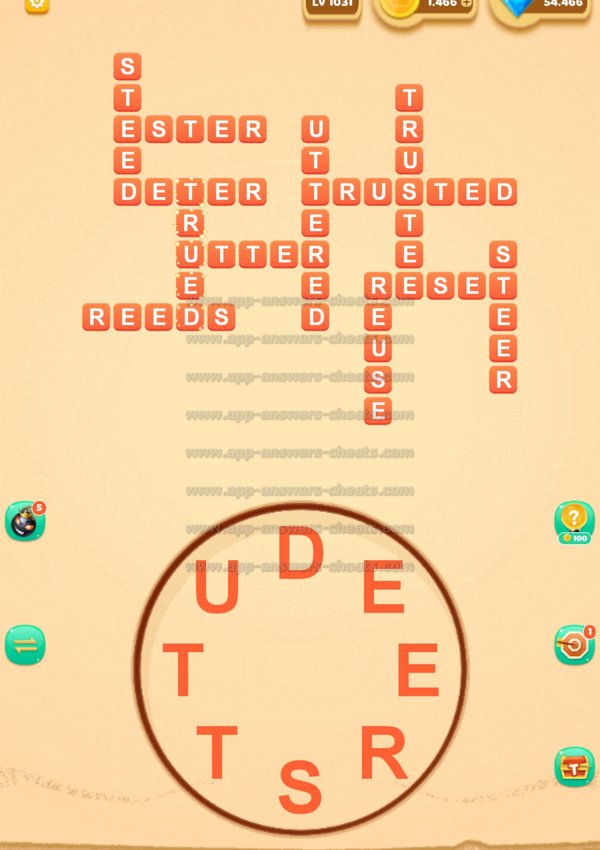Open the settings gear
The width and height of the screenshot is (600, 850).
tap(36, 4)
